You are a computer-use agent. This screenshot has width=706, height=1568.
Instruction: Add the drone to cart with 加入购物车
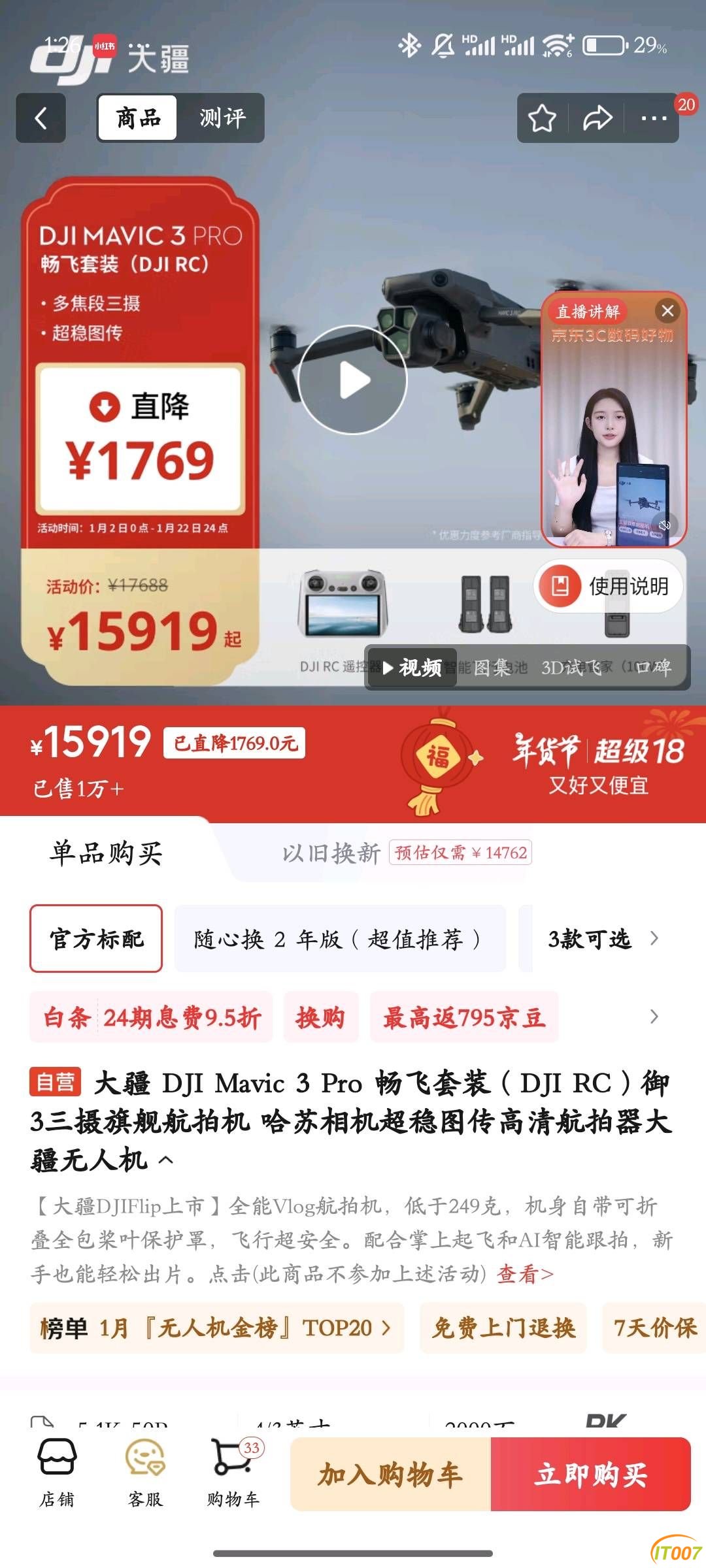point(390,1475)
